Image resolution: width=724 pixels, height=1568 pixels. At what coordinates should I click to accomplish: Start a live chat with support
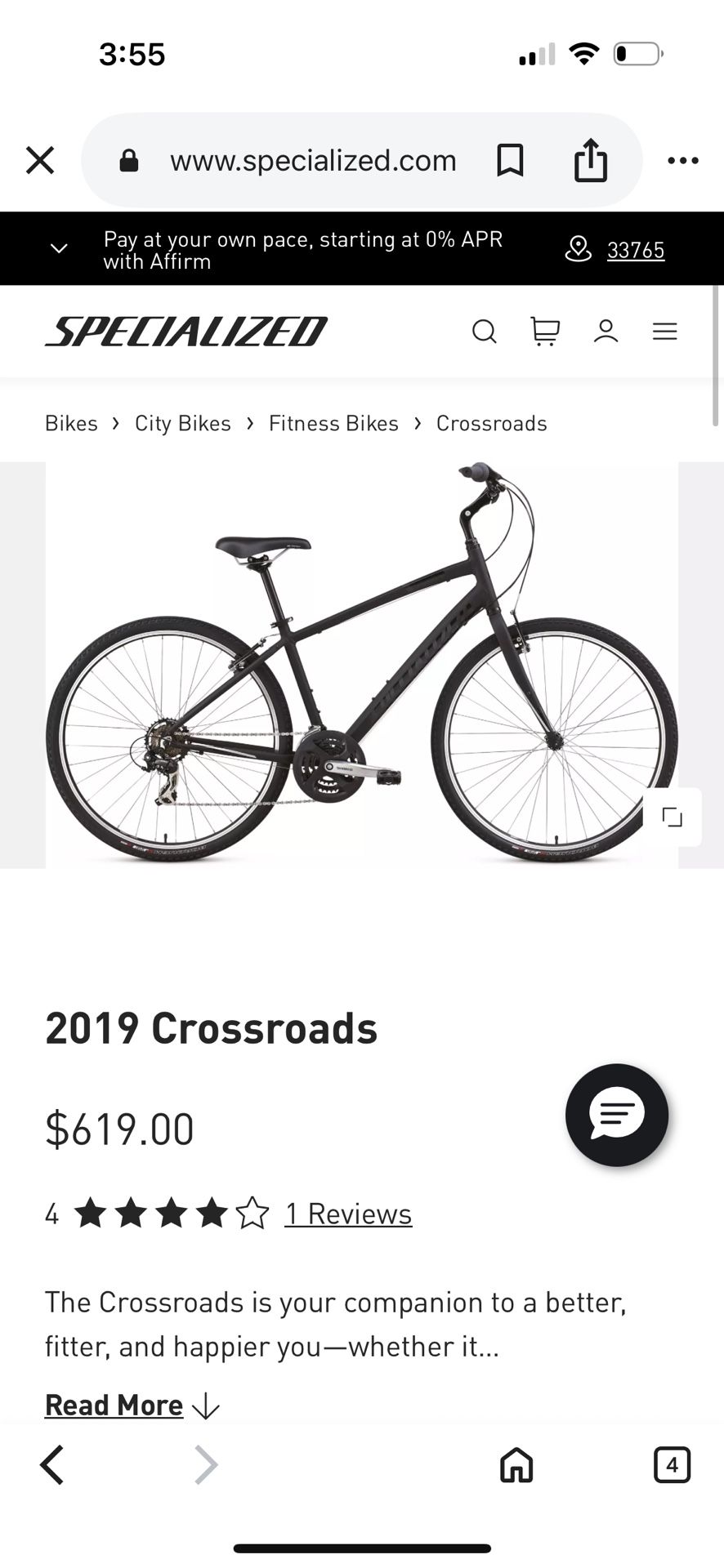[x=617, y=1115]
